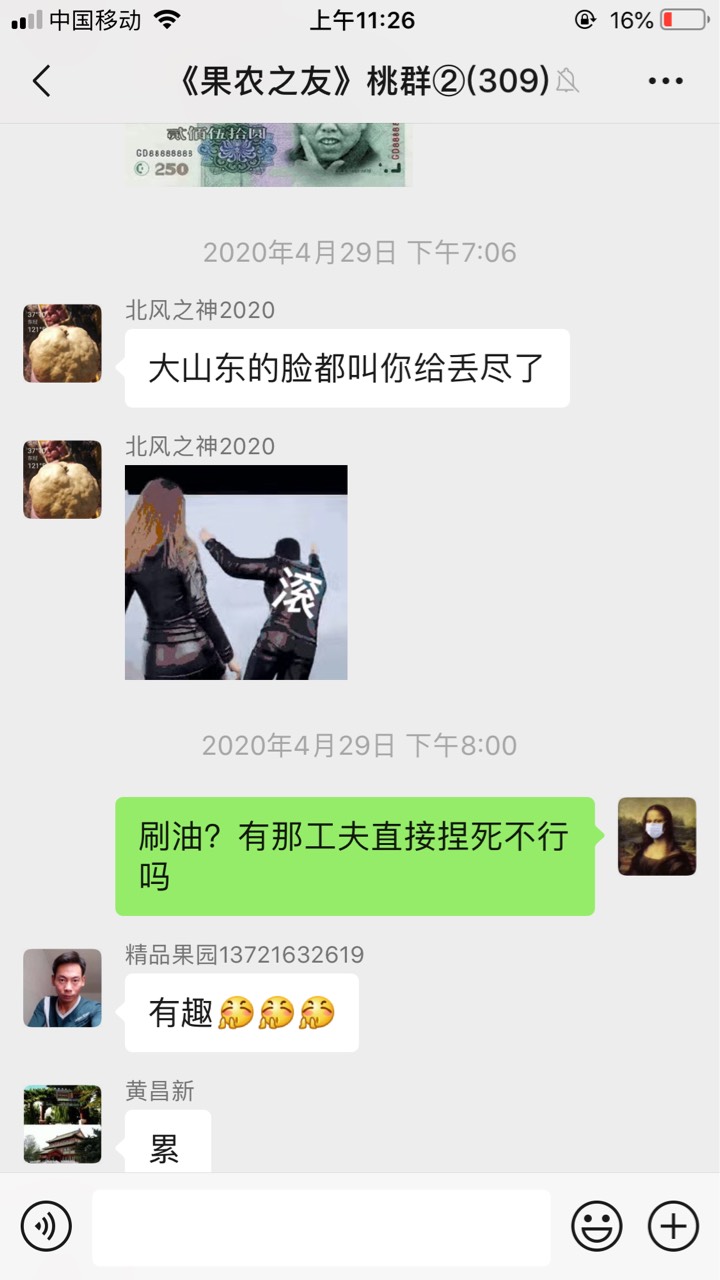Switch to voice message input
This screenshot has width=720, height=1280.
46,1226
